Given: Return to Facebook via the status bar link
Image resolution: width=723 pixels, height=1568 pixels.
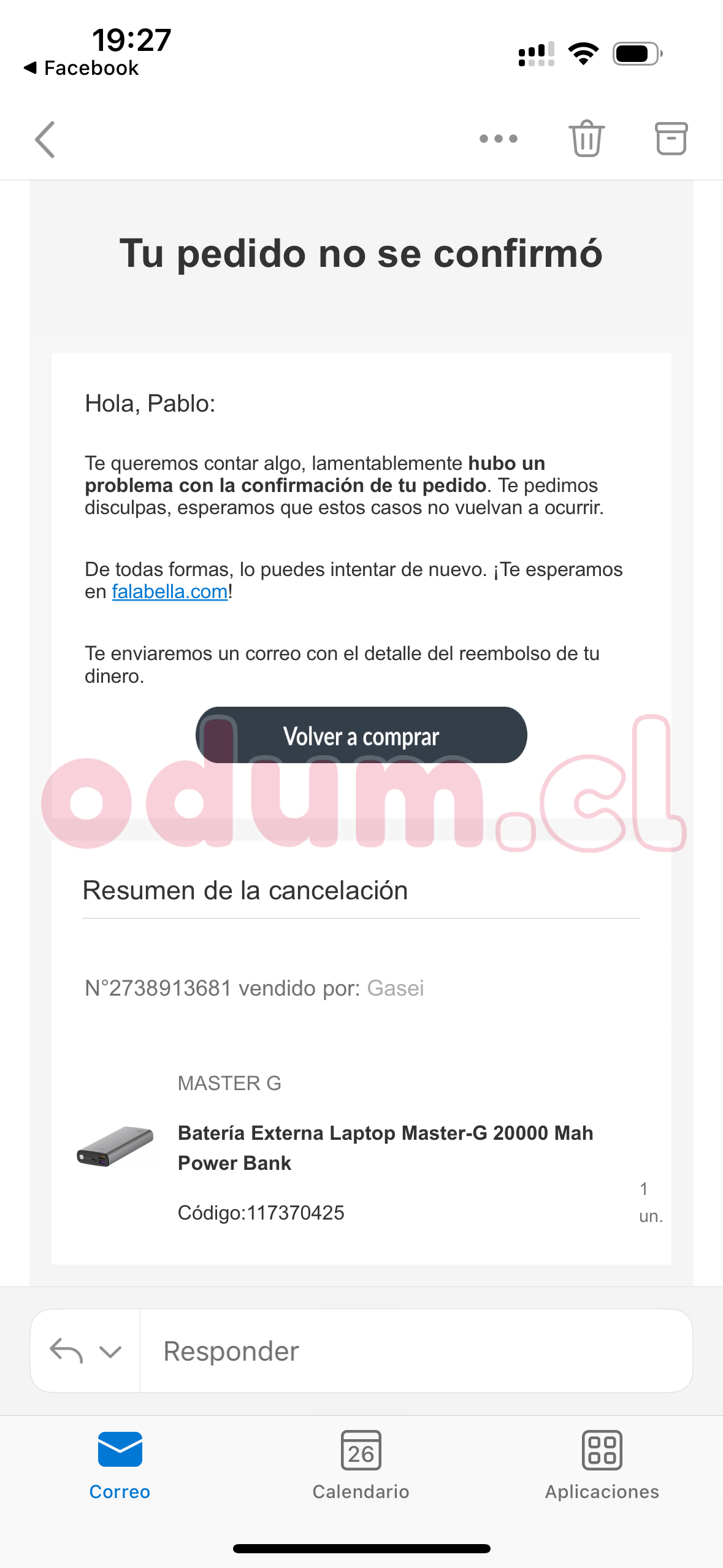Looking at the screenshot, I should (82, 68).
